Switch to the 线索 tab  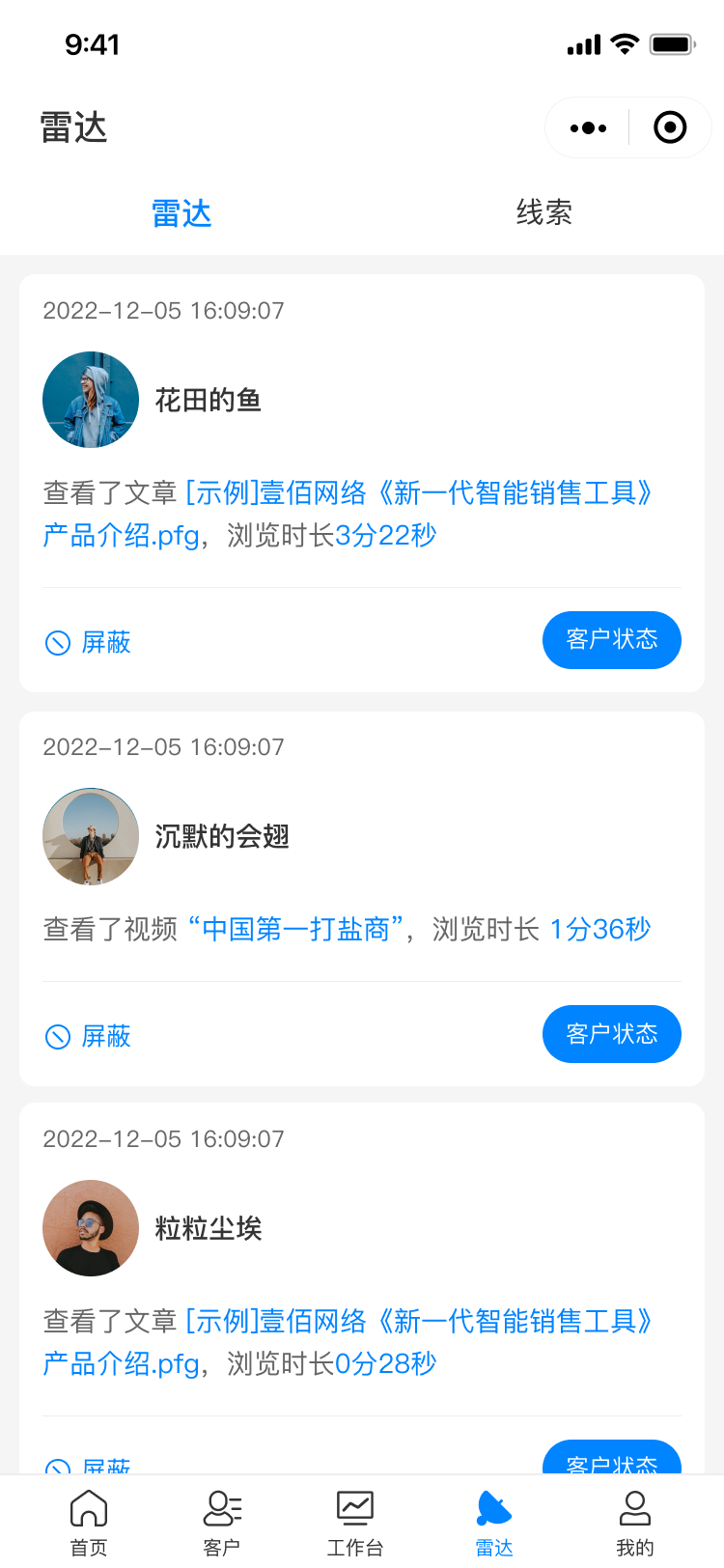(543, 212)
